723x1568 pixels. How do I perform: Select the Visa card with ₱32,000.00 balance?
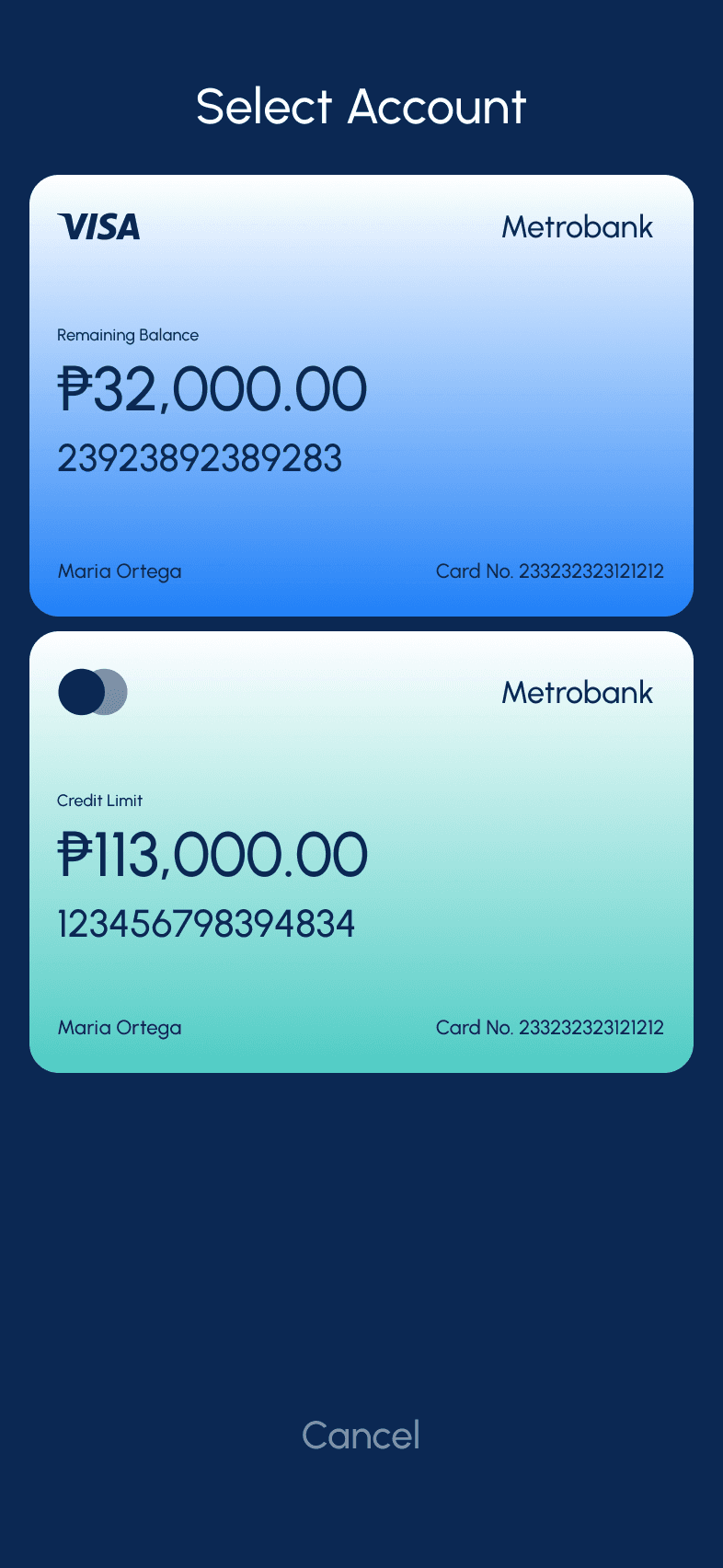tap(361, 396)
